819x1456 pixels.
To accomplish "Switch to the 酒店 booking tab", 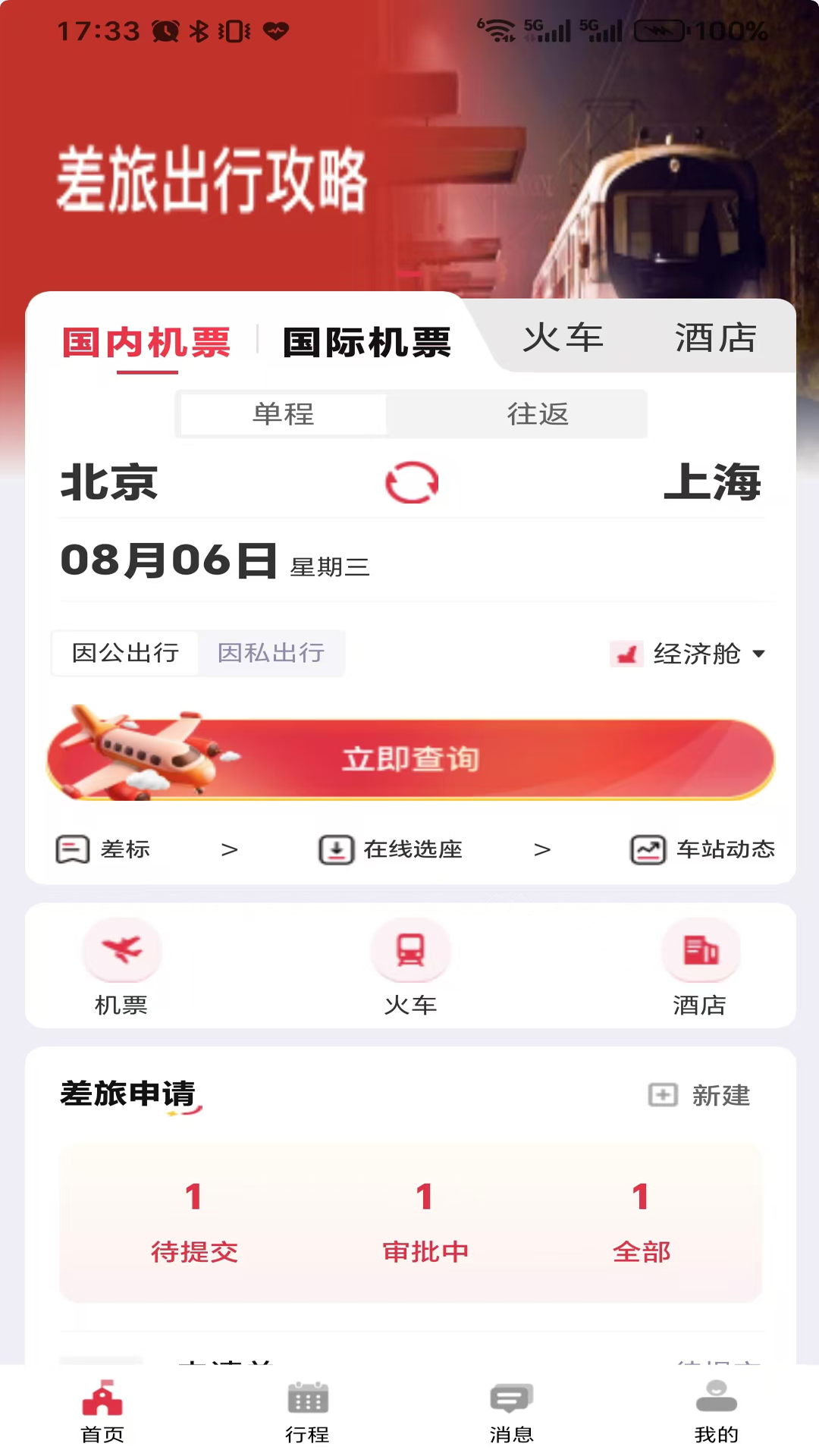I will (715, 337).
